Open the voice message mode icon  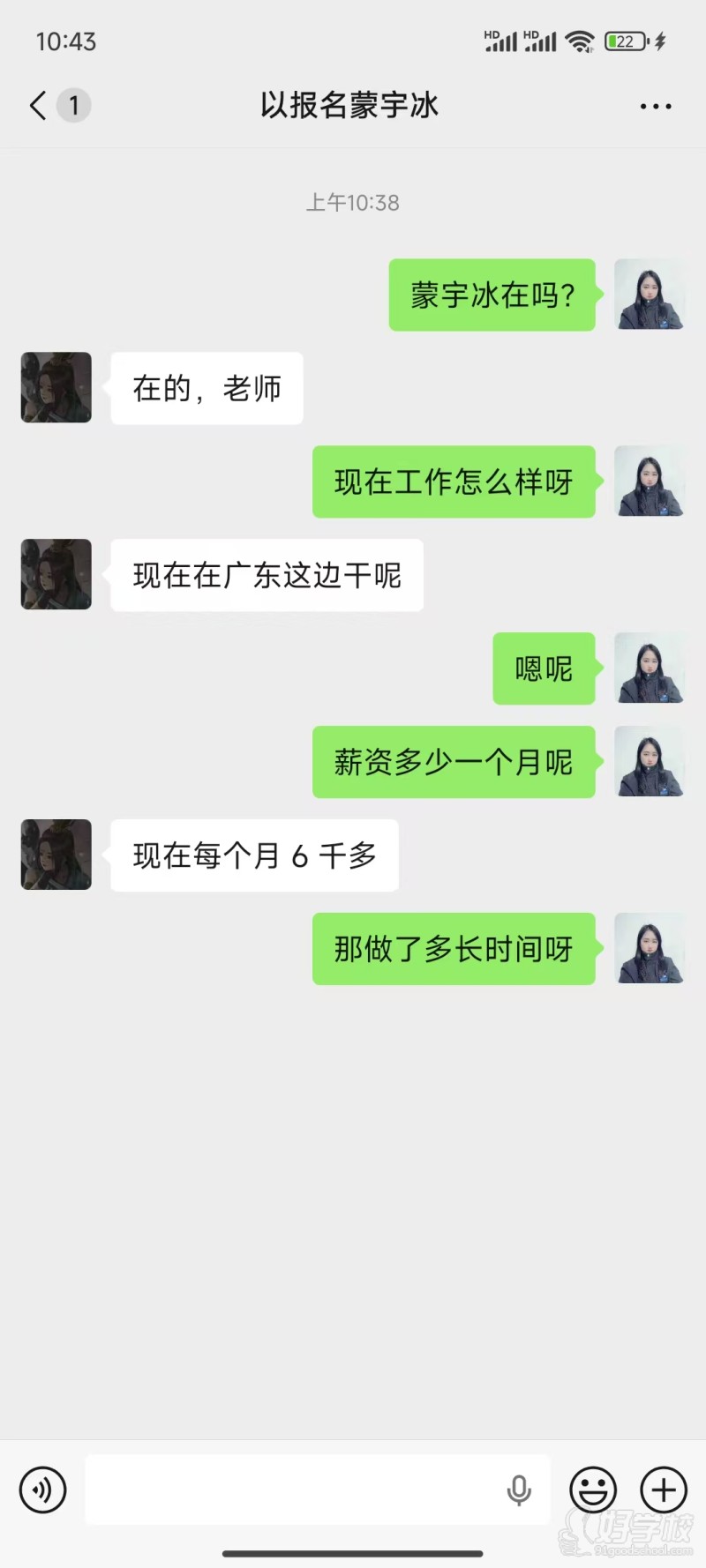(41, 1490)
